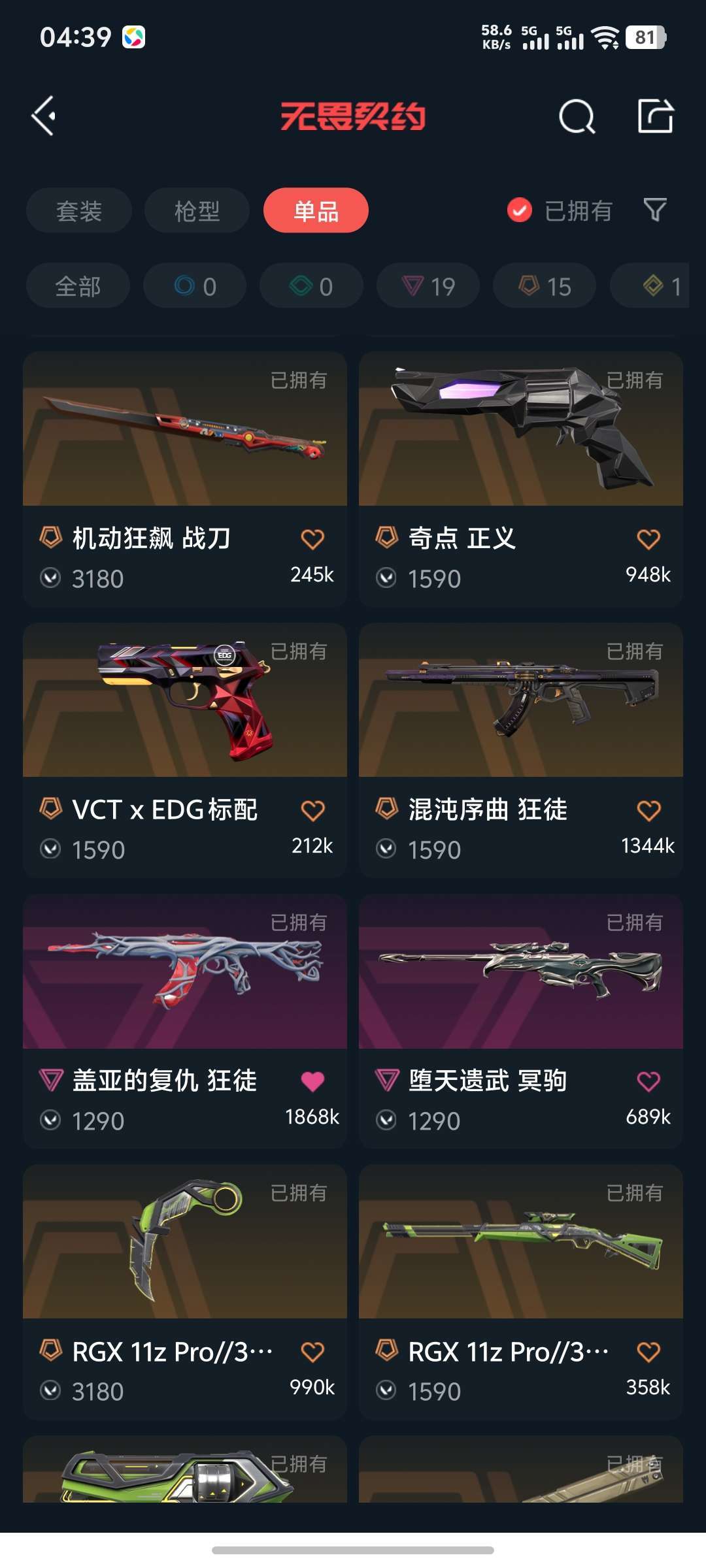Select the 全部 rarity chip
This screenshot has height=1568, width=706.
coord(78,286)
